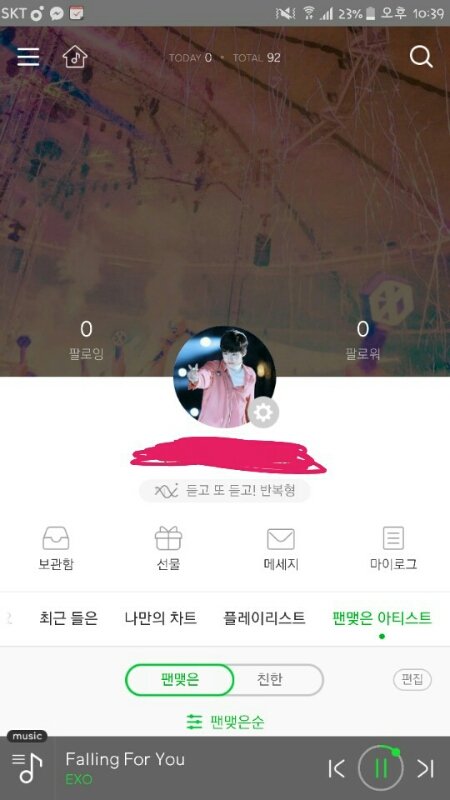Open profile settings gear
The image size is (450, 800).
pos(263,412)
